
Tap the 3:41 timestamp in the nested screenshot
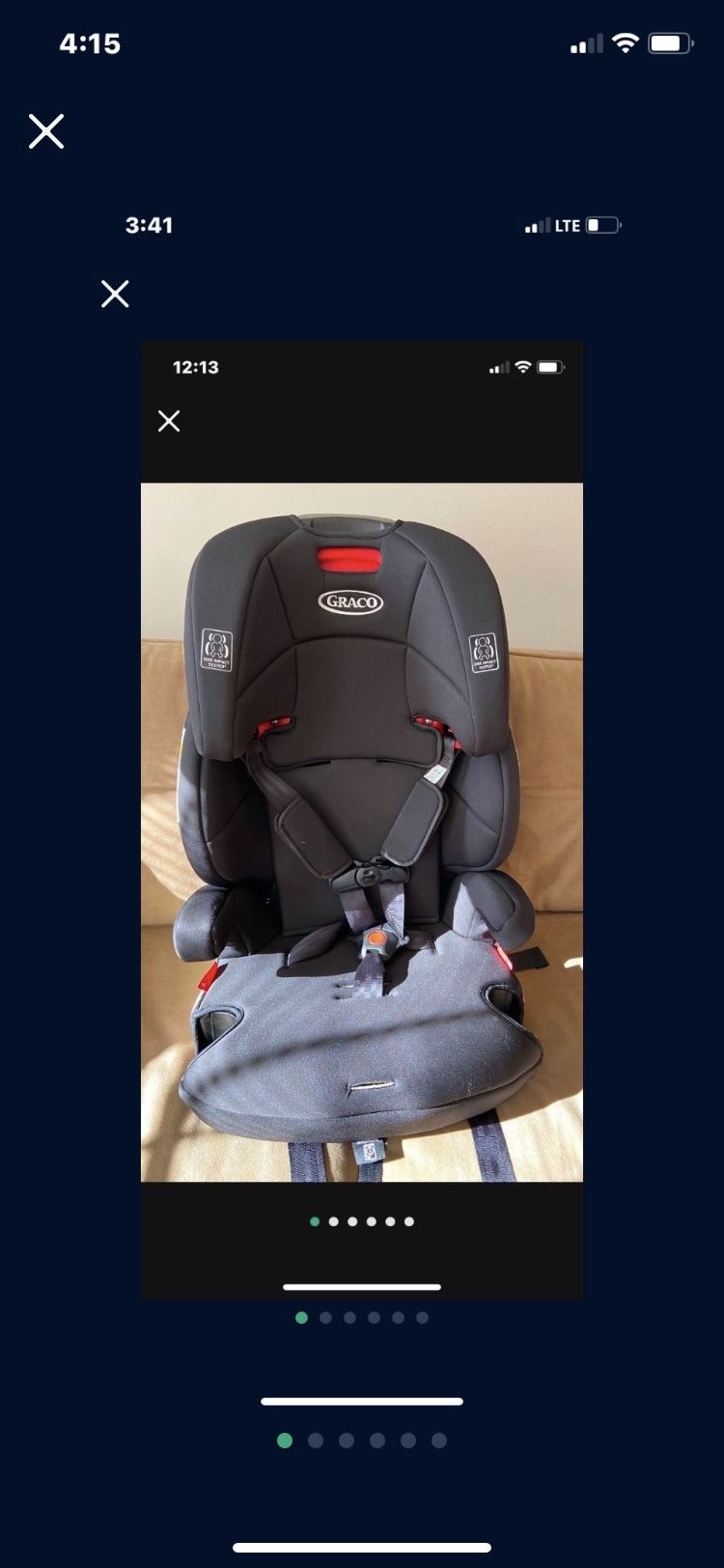click(x=151, y=224)
